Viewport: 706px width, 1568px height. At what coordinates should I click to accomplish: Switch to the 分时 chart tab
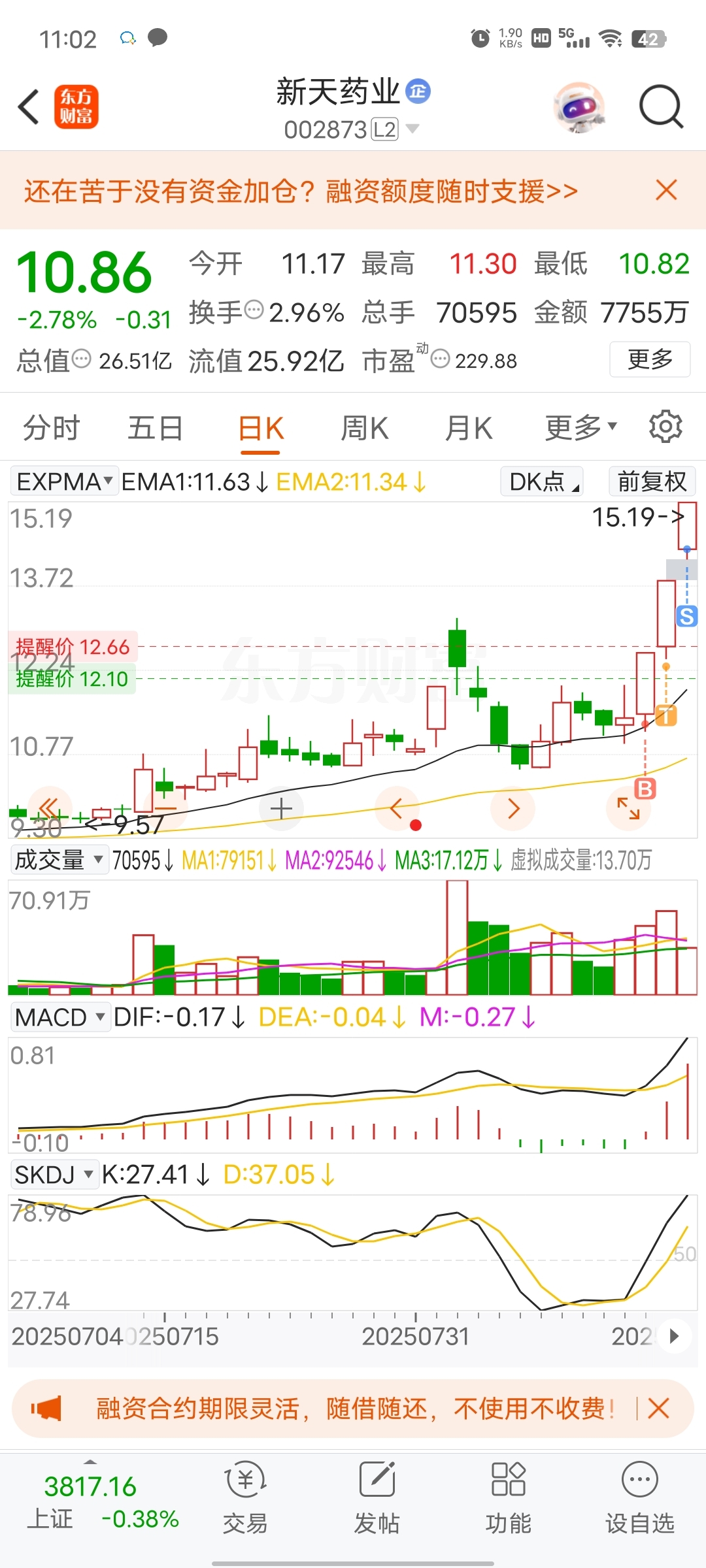point(51,429)
